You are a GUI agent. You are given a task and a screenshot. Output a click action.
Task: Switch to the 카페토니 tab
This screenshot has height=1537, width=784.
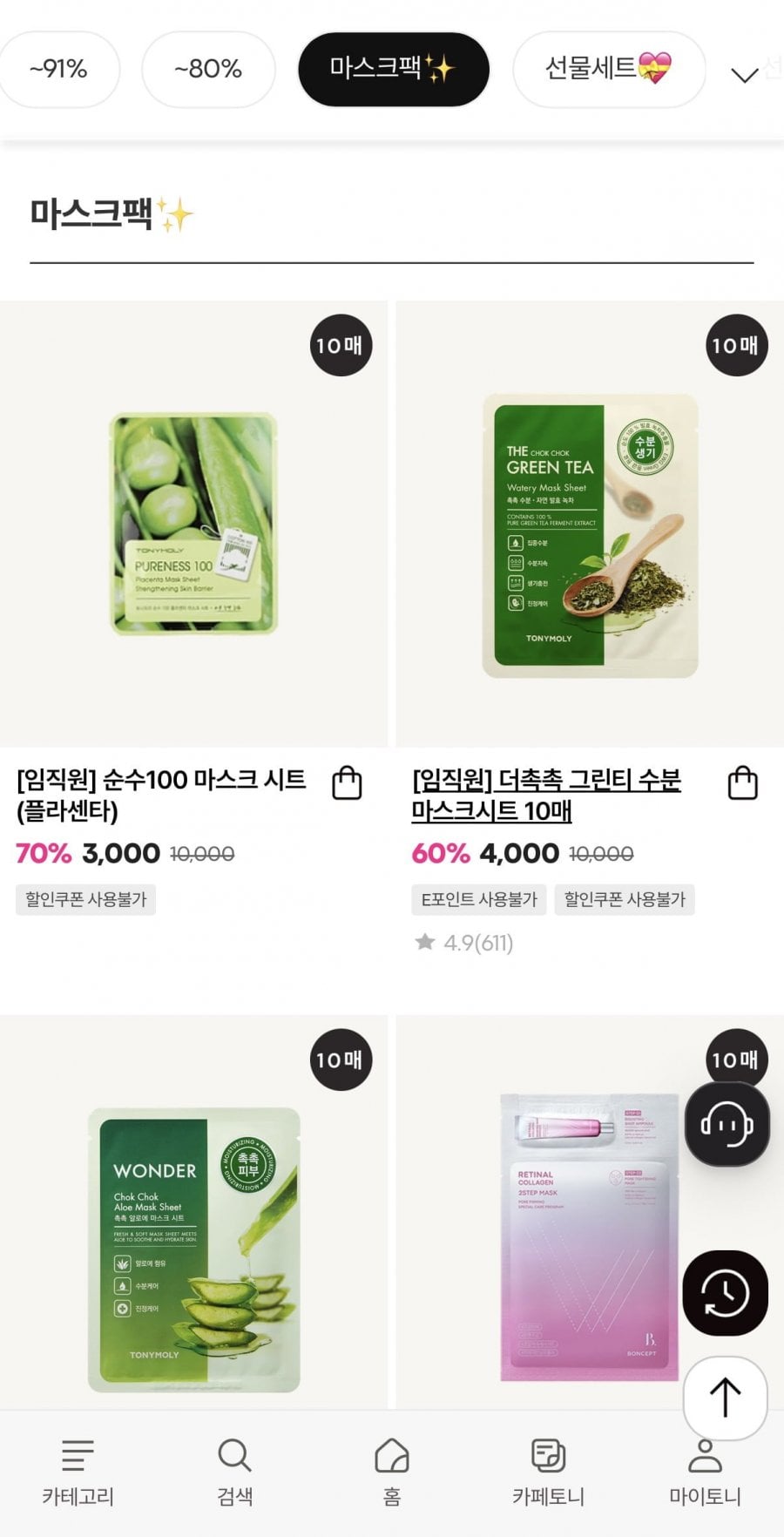[548, 1472]
